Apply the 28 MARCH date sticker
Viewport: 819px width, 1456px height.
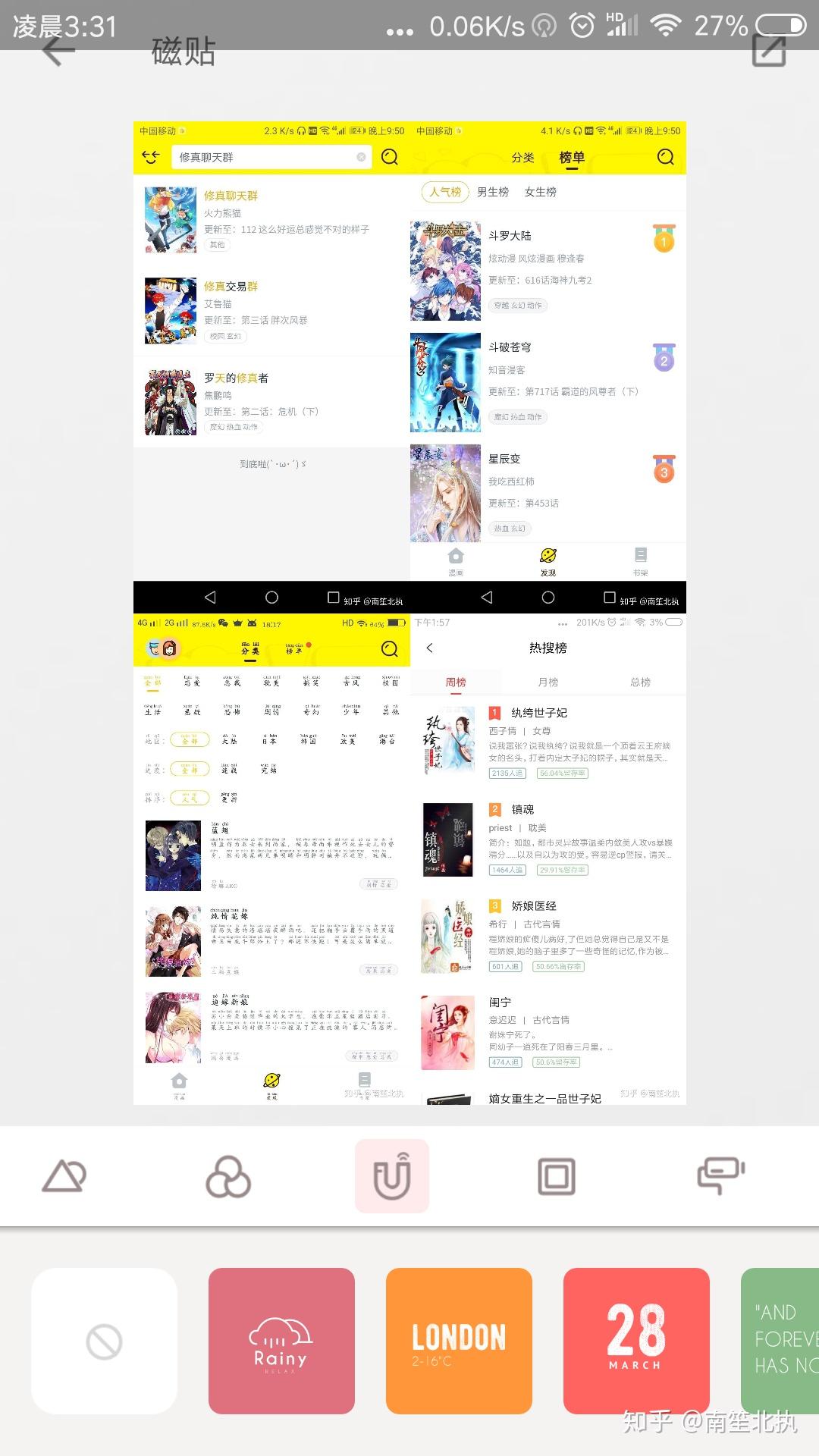point(636,1341)
